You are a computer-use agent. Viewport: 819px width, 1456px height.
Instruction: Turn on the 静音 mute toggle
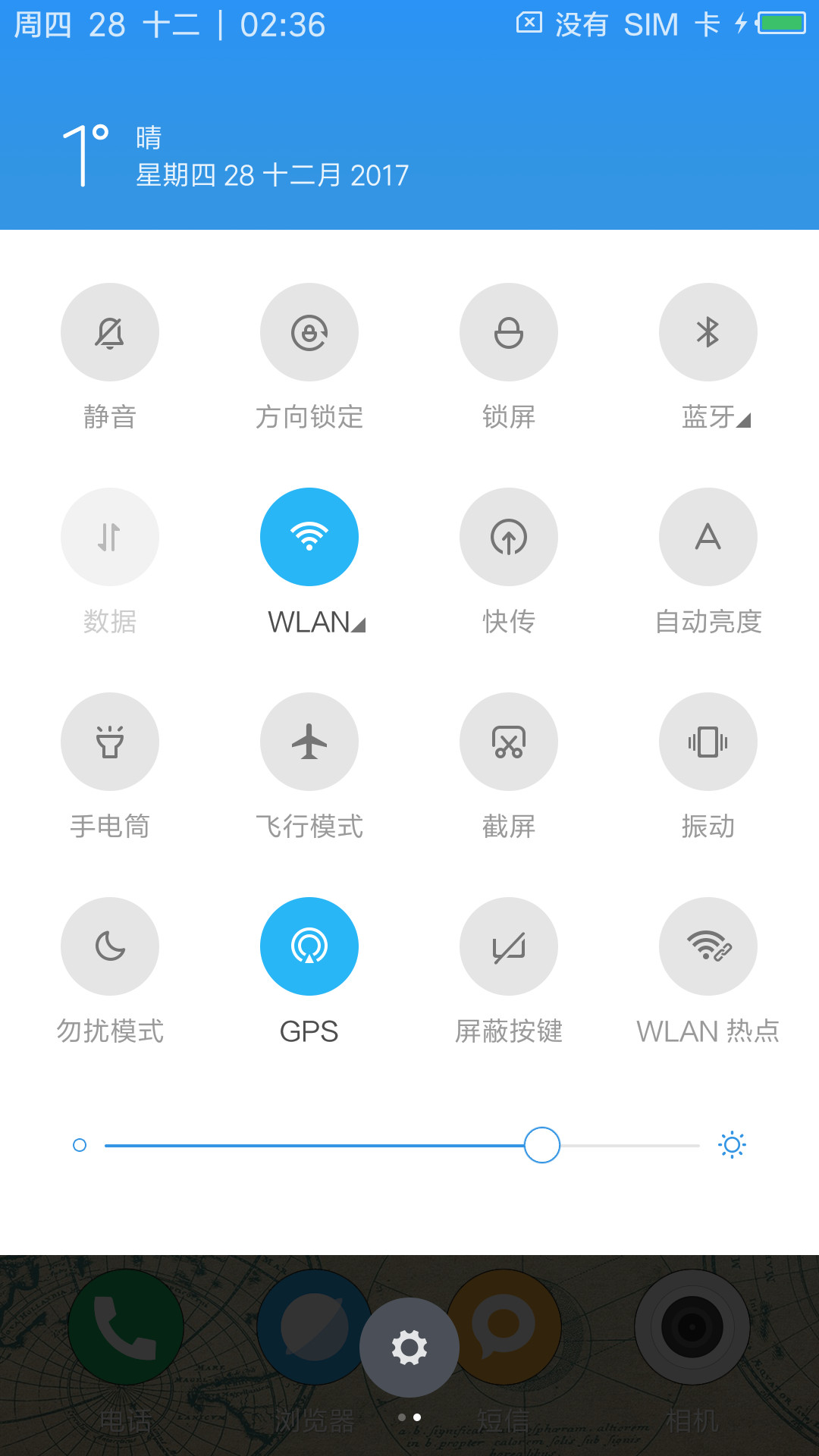(110, 332)
